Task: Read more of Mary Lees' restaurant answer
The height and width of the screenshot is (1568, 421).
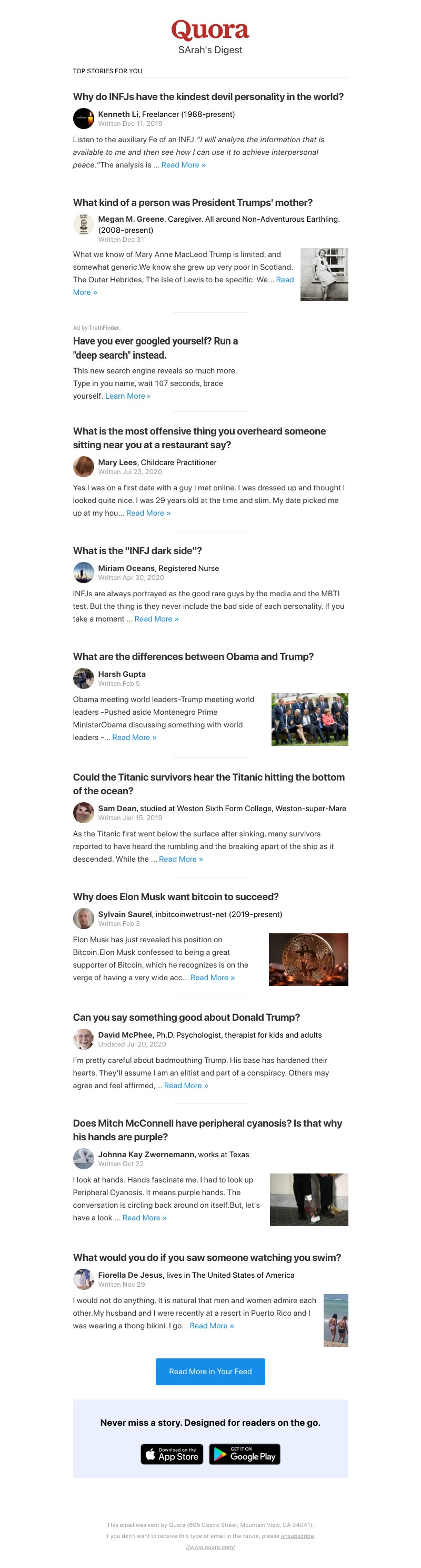Action: coord(148,513)
